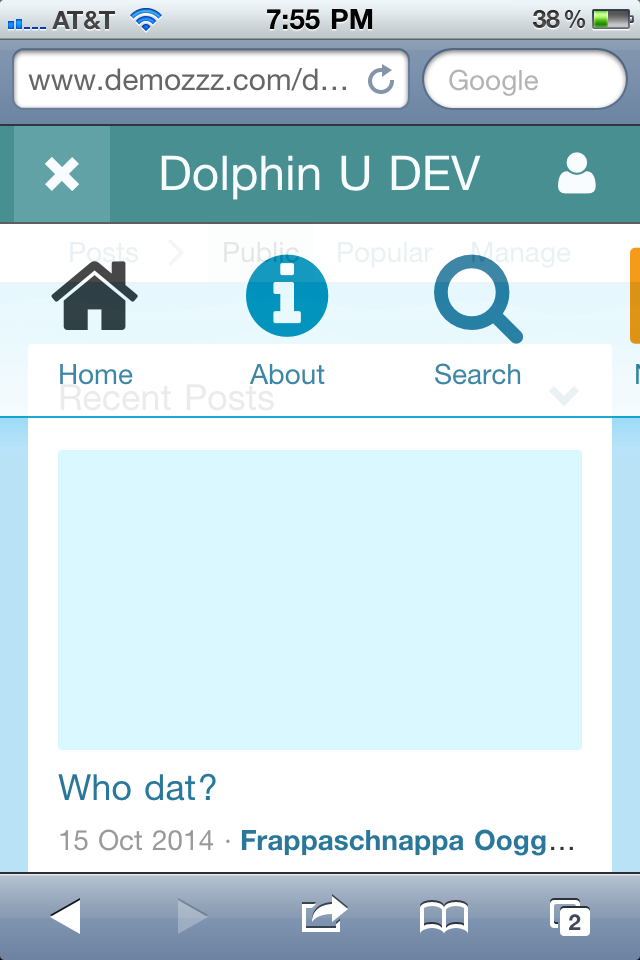The image size is (640, 960).
Task: Open the user account icon
Action: pyautogui.click(x=576, y=175)
